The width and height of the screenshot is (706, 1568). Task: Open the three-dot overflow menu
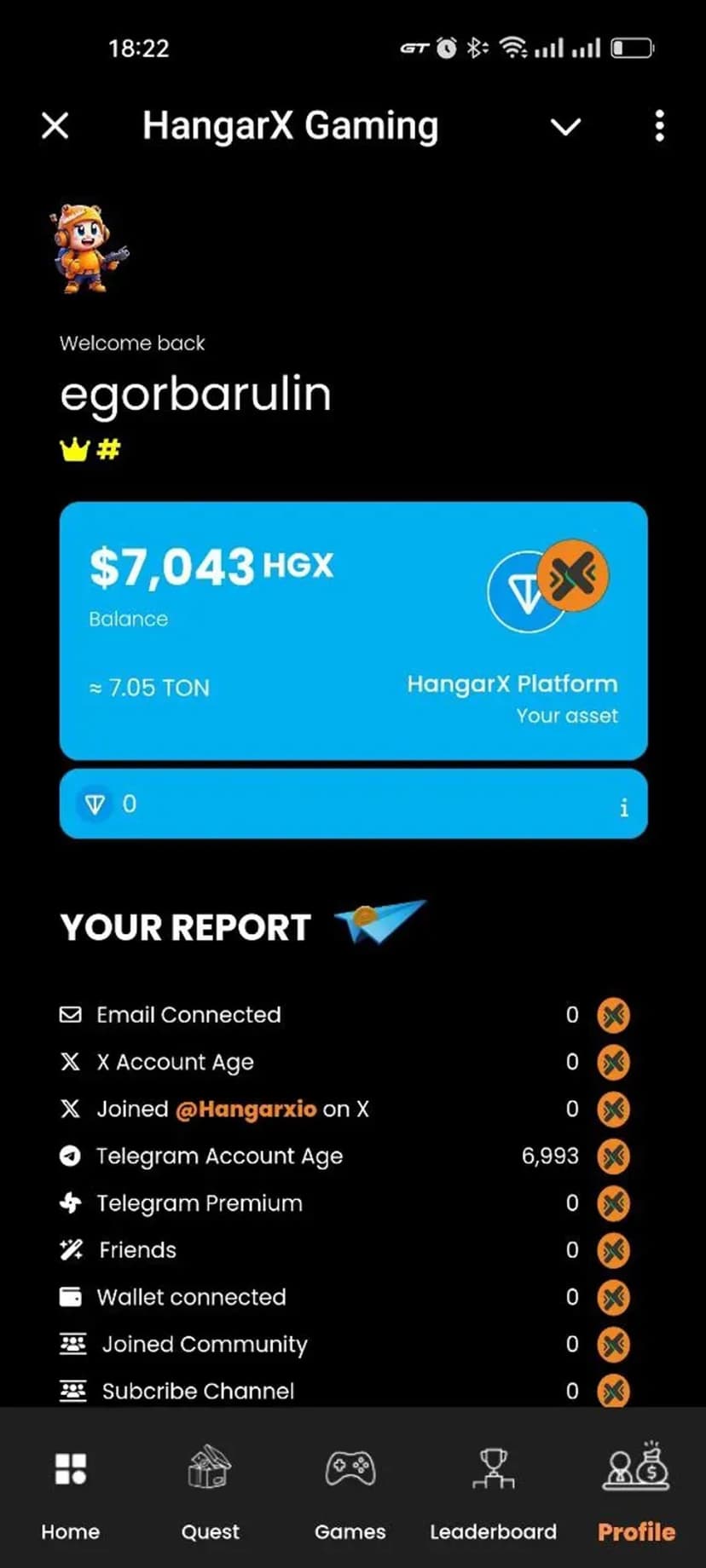(659, 126)
